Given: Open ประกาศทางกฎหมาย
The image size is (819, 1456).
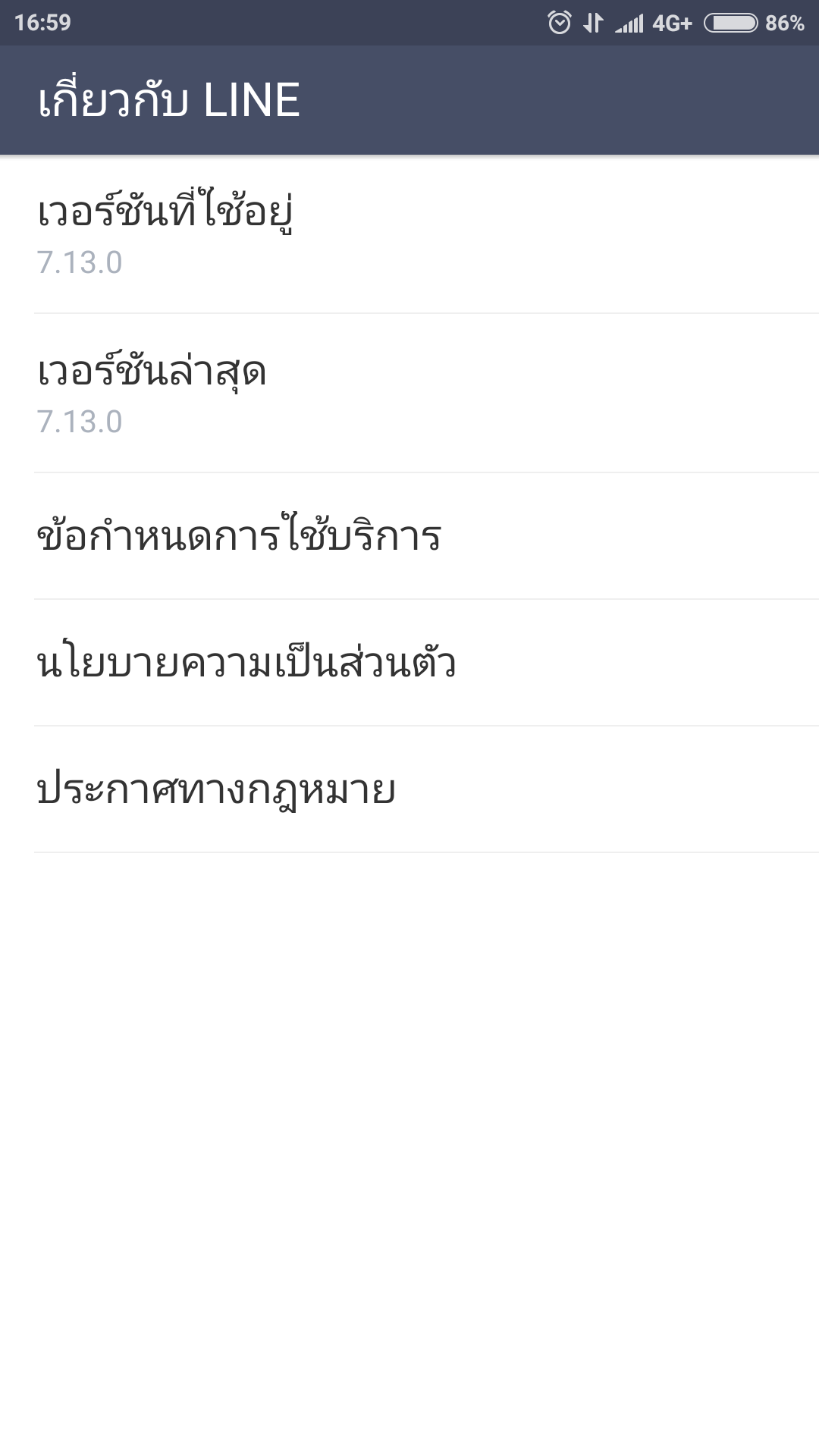Looking at the screenshot, I should point(409,789).
